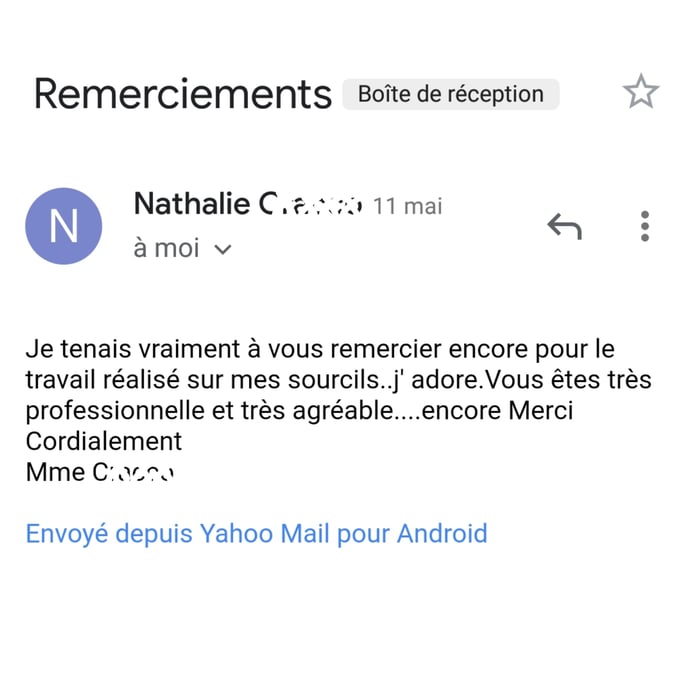Reply to Nathalie's email

[564, 227]
